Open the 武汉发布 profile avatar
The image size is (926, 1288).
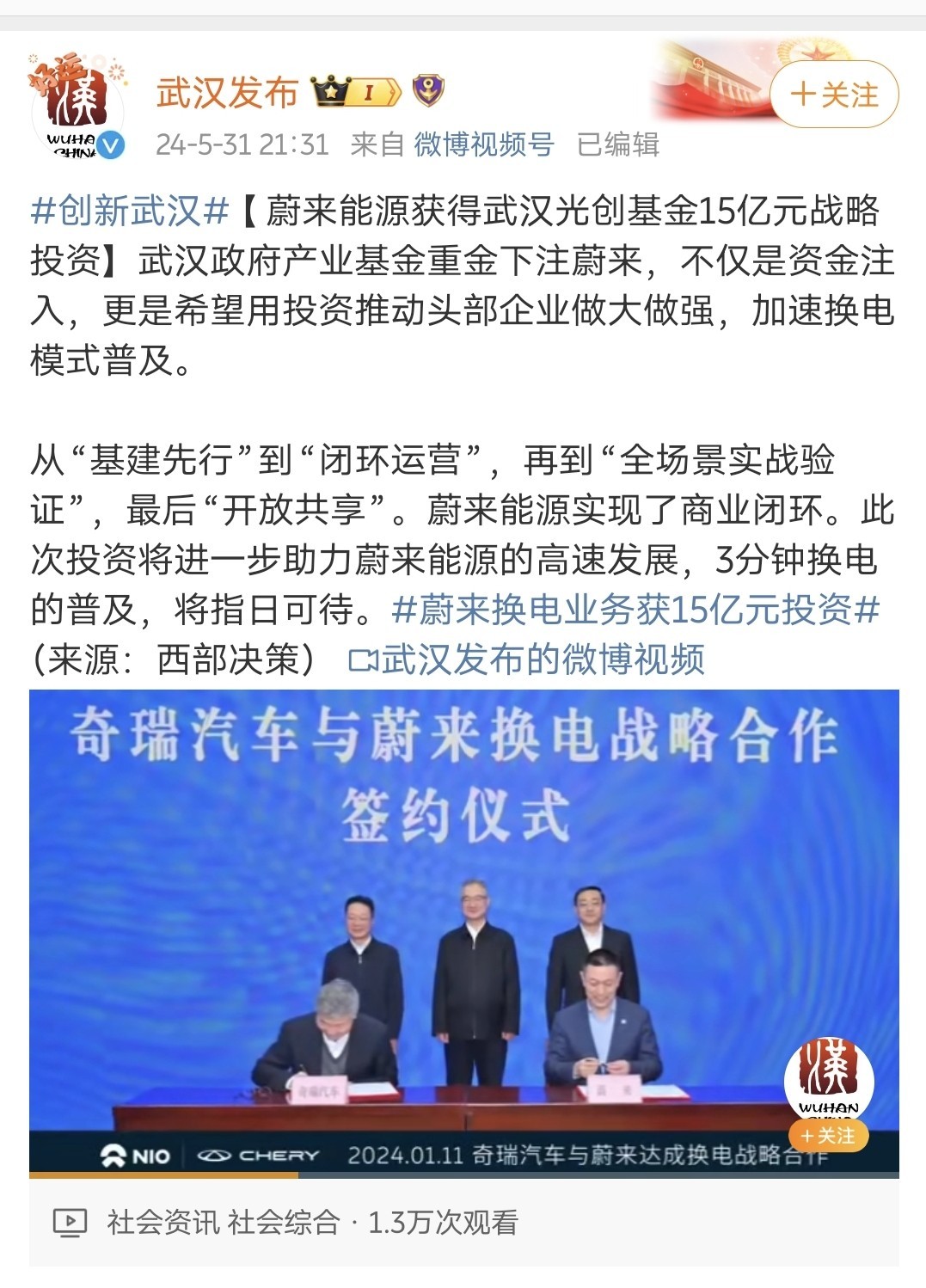[77, 107]
